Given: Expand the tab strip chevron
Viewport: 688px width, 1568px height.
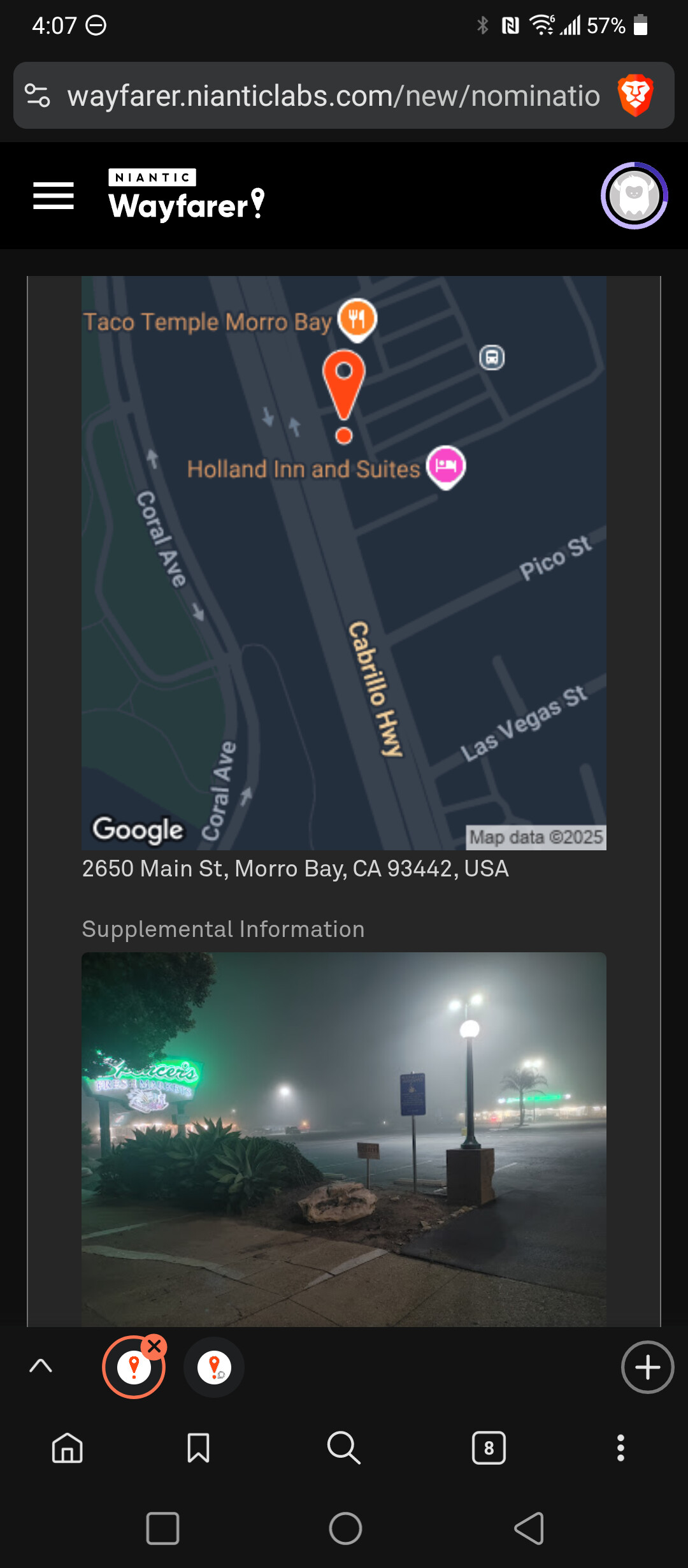Looking at the screenshot, I should click(41, 1366).
